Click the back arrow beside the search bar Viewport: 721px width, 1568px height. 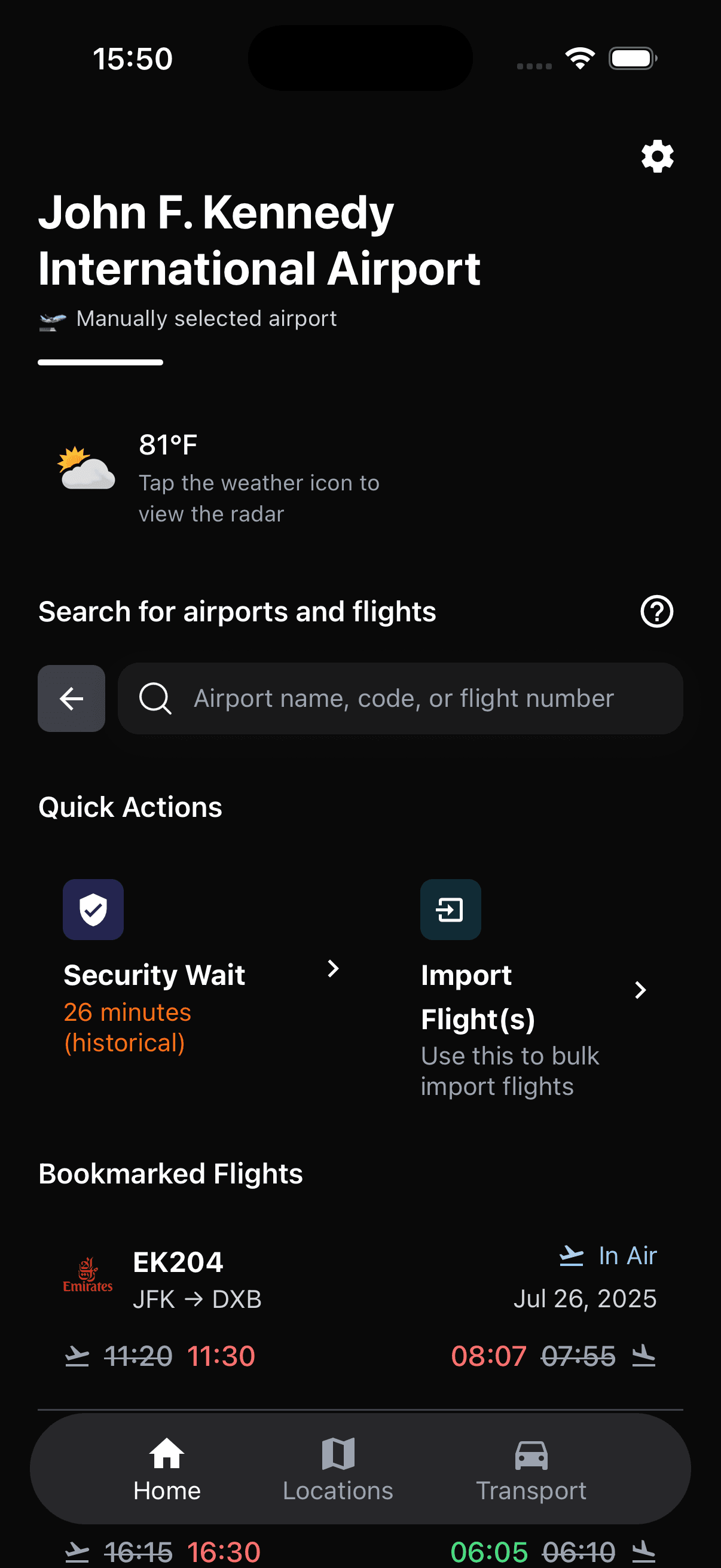click(71, 698)
